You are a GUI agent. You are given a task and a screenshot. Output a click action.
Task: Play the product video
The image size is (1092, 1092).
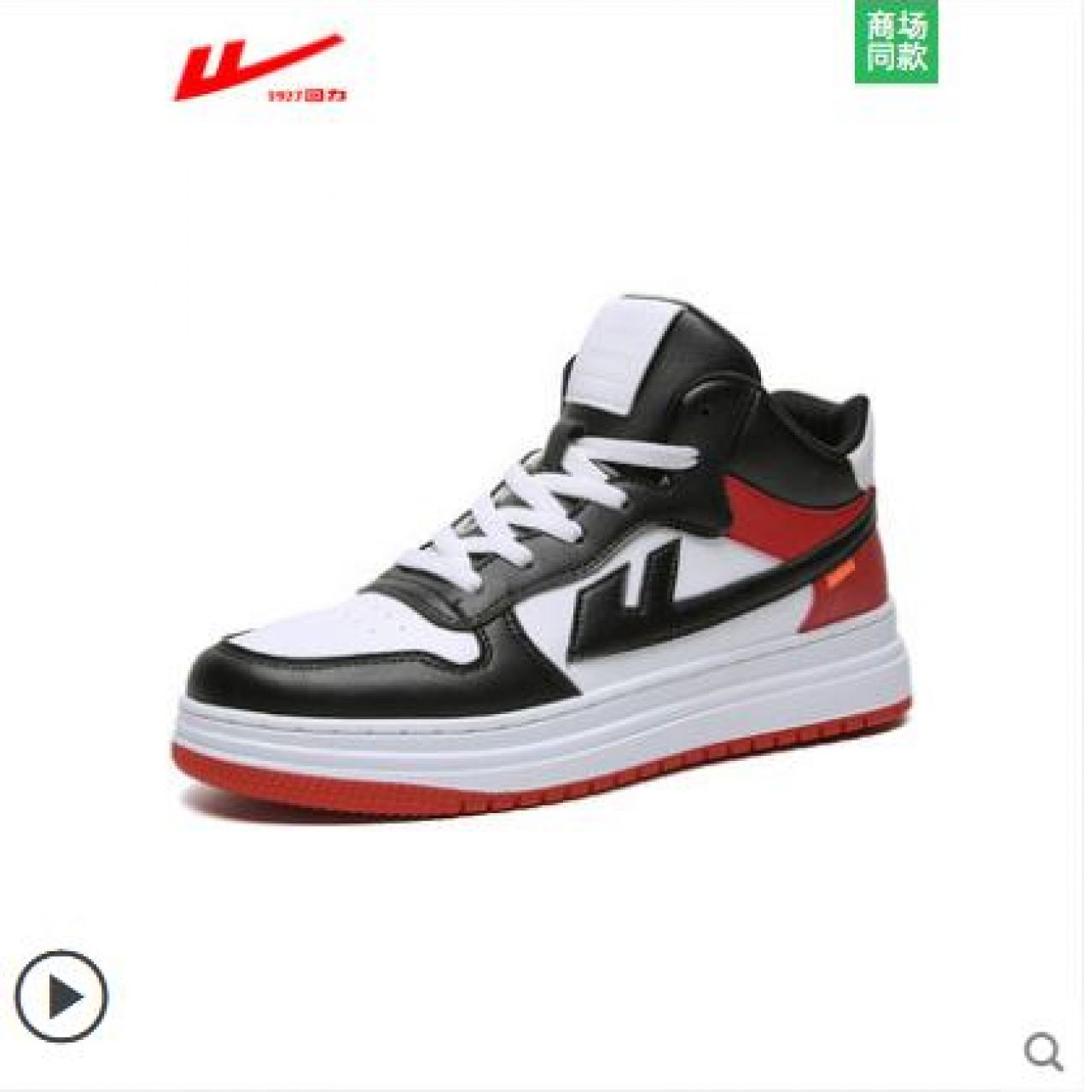(x=61, y=996)
